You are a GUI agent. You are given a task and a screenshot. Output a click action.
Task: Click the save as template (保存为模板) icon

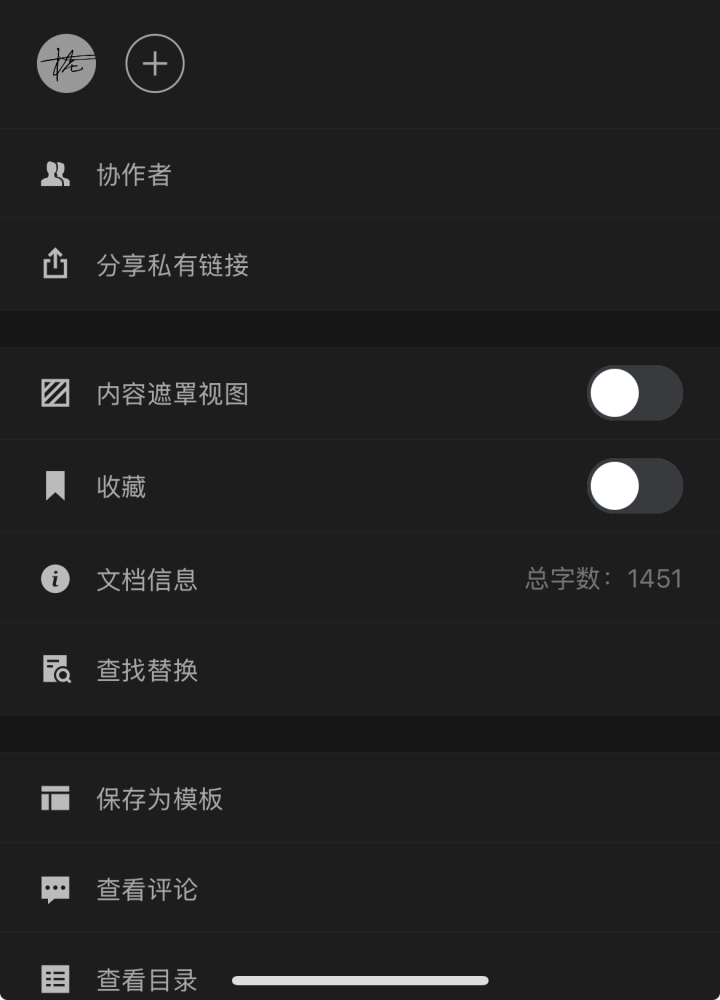[55, 798]
